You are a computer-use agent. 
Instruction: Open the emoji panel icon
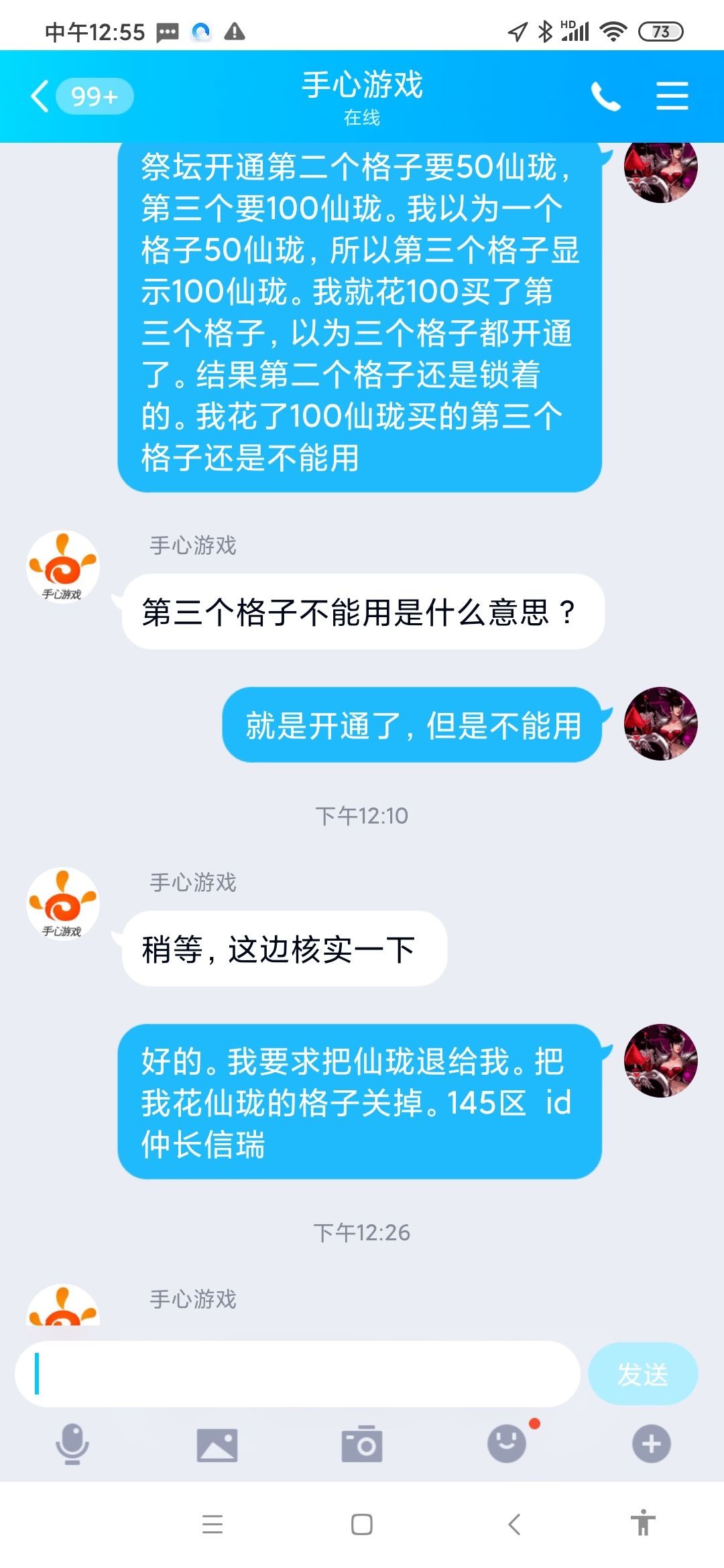pos(507,1444)
